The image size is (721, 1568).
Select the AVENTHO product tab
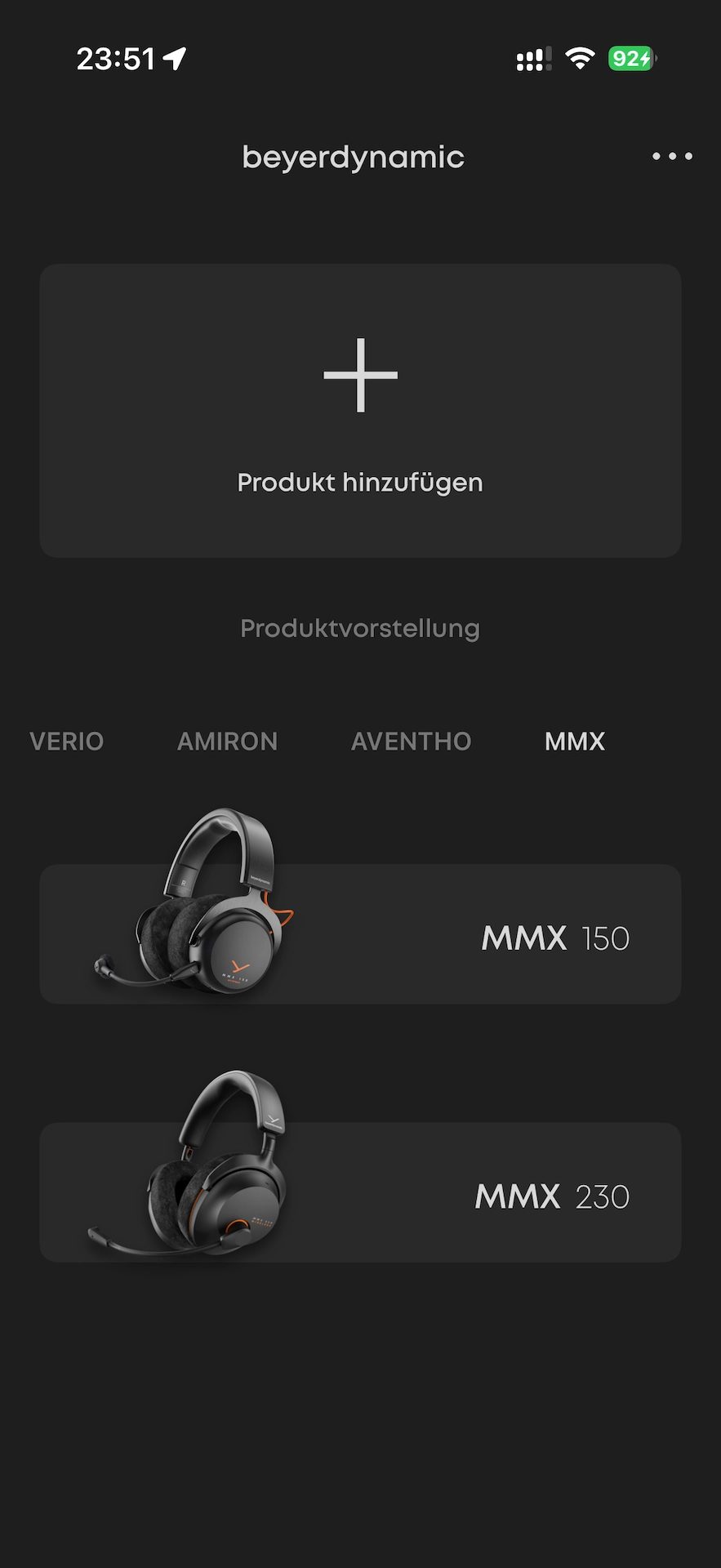tap(411, 742)
